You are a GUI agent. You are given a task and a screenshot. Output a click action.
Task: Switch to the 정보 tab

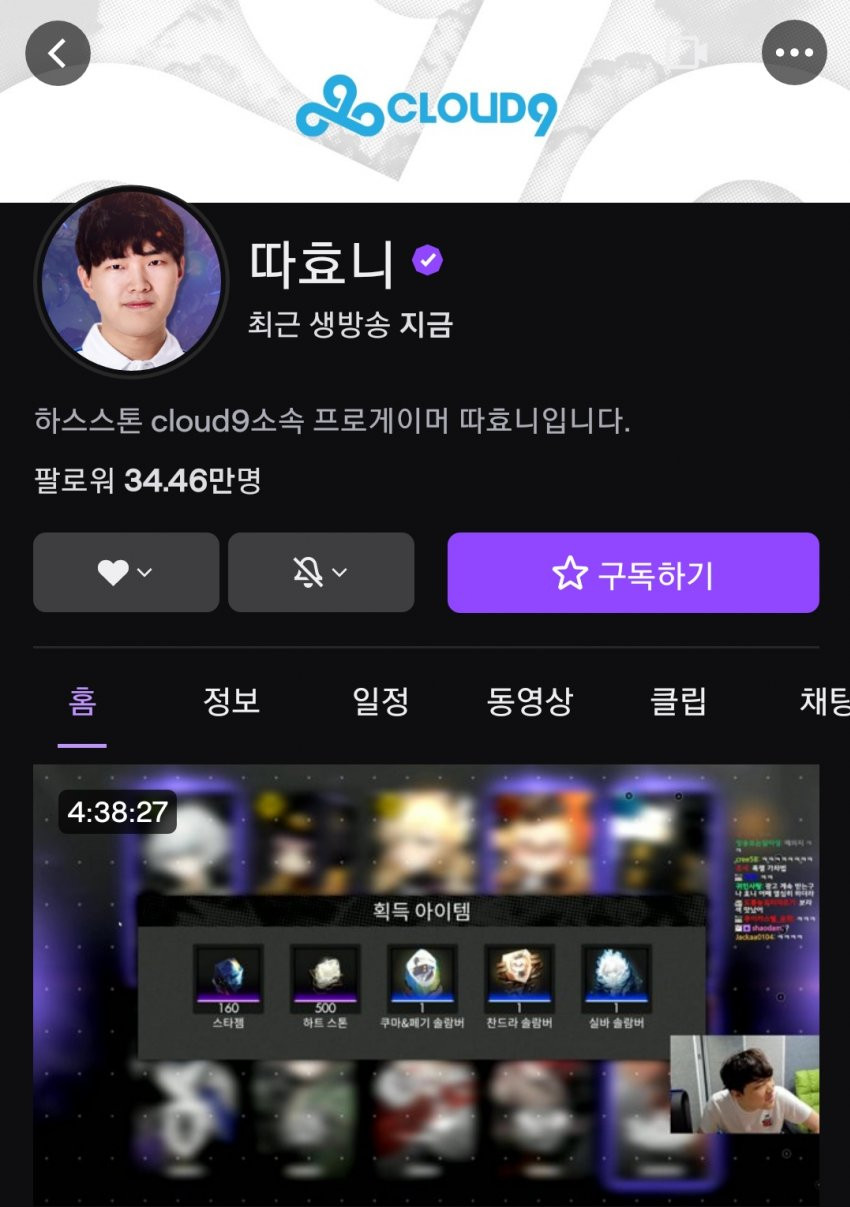tap(232, 701)
